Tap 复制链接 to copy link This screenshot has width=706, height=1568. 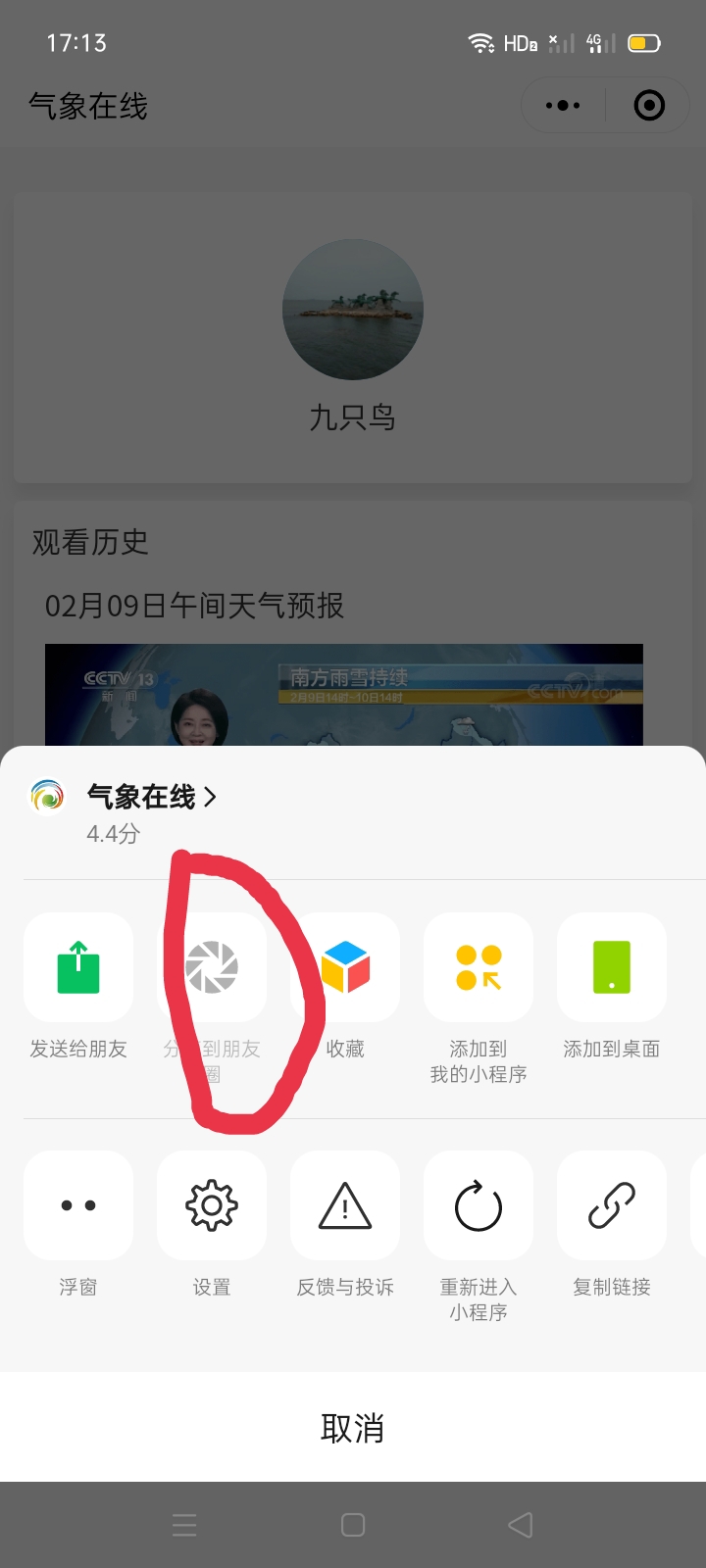point(612,1205)
